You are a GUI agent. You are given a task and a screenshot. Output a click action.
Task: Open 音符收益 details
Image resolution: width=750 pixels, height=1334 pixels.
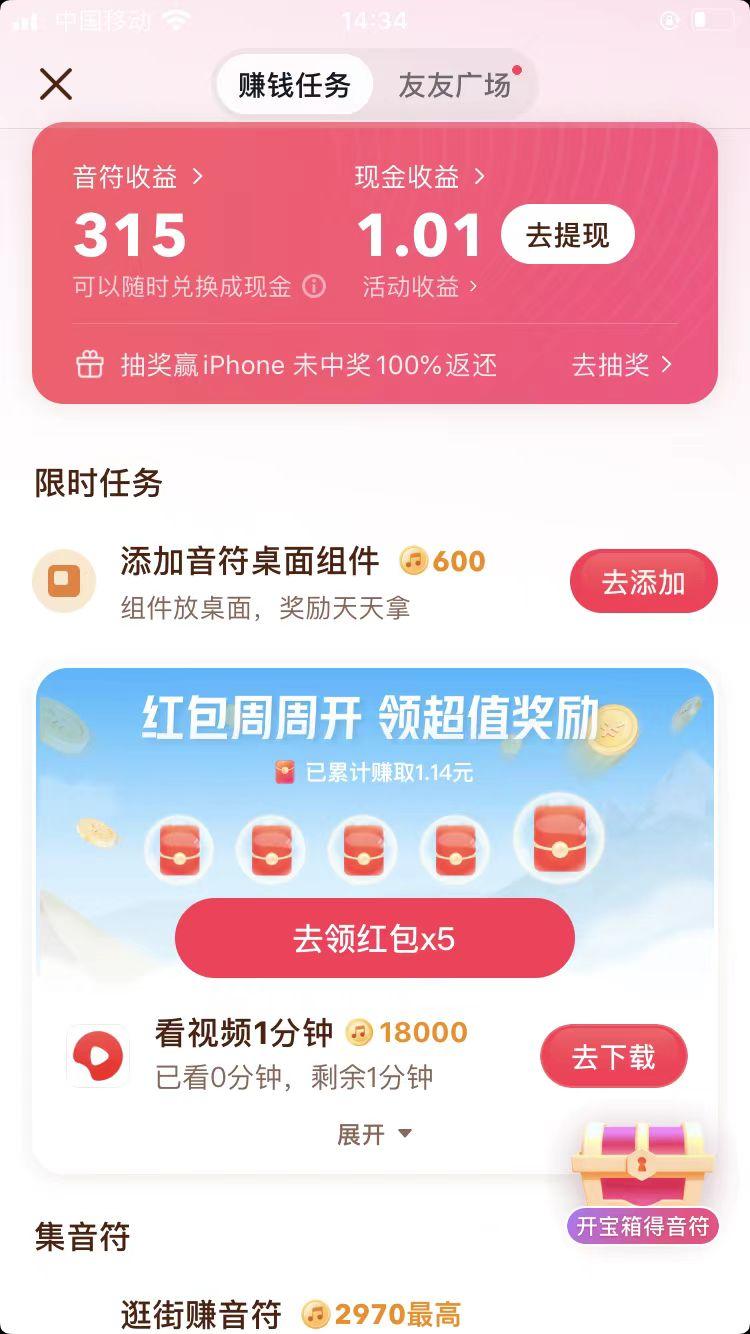click(138, 178)
